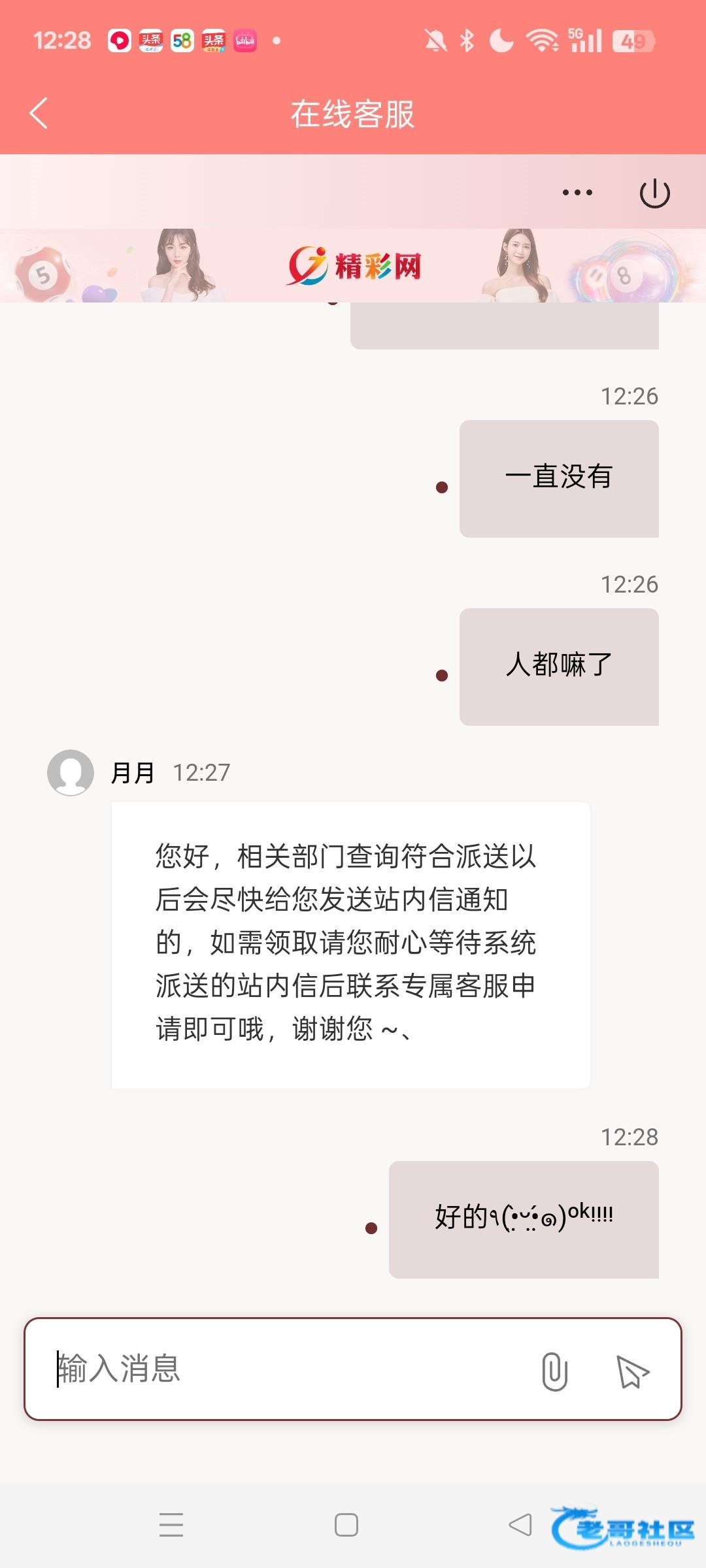706x1568 pixels.
Task: Open the three-dot more options menu
Action: point(577,193)
